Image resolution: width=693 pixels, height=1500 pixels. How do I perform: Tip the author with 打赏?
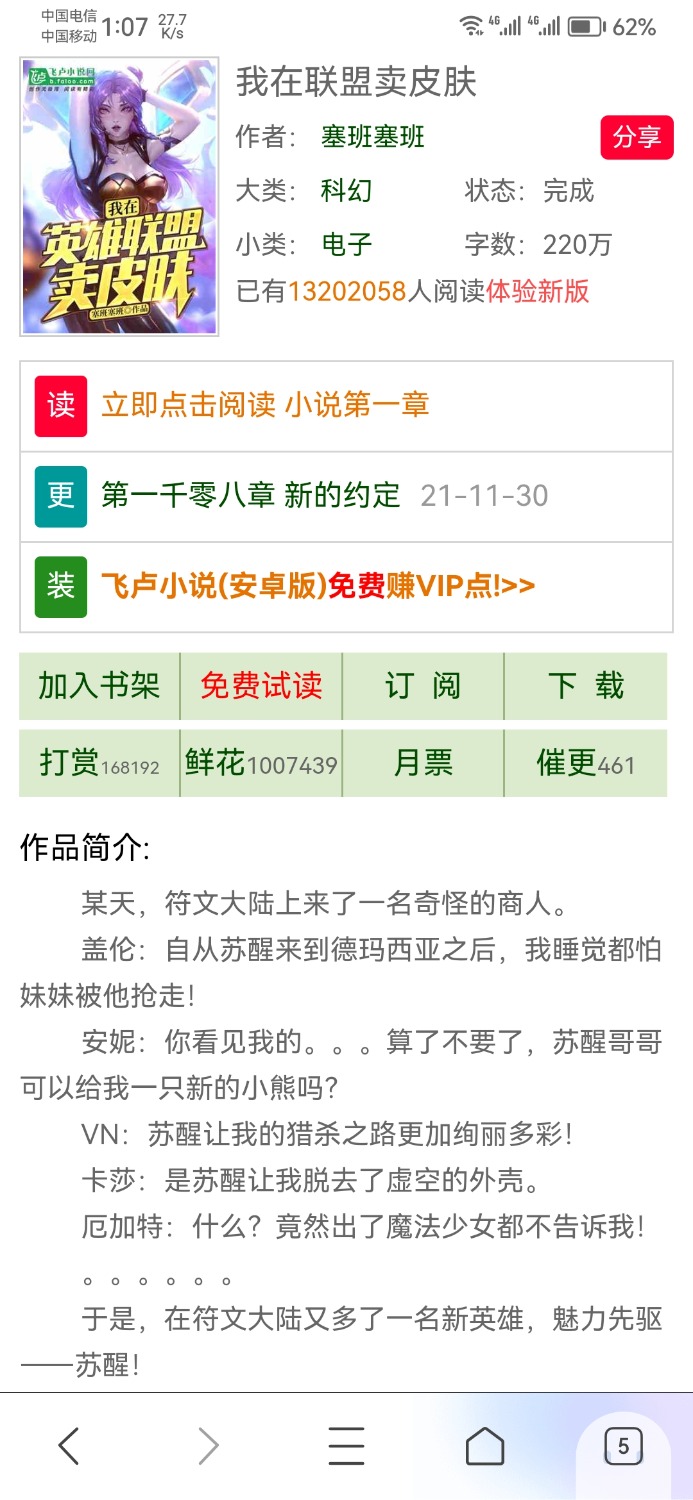(99, 764)
